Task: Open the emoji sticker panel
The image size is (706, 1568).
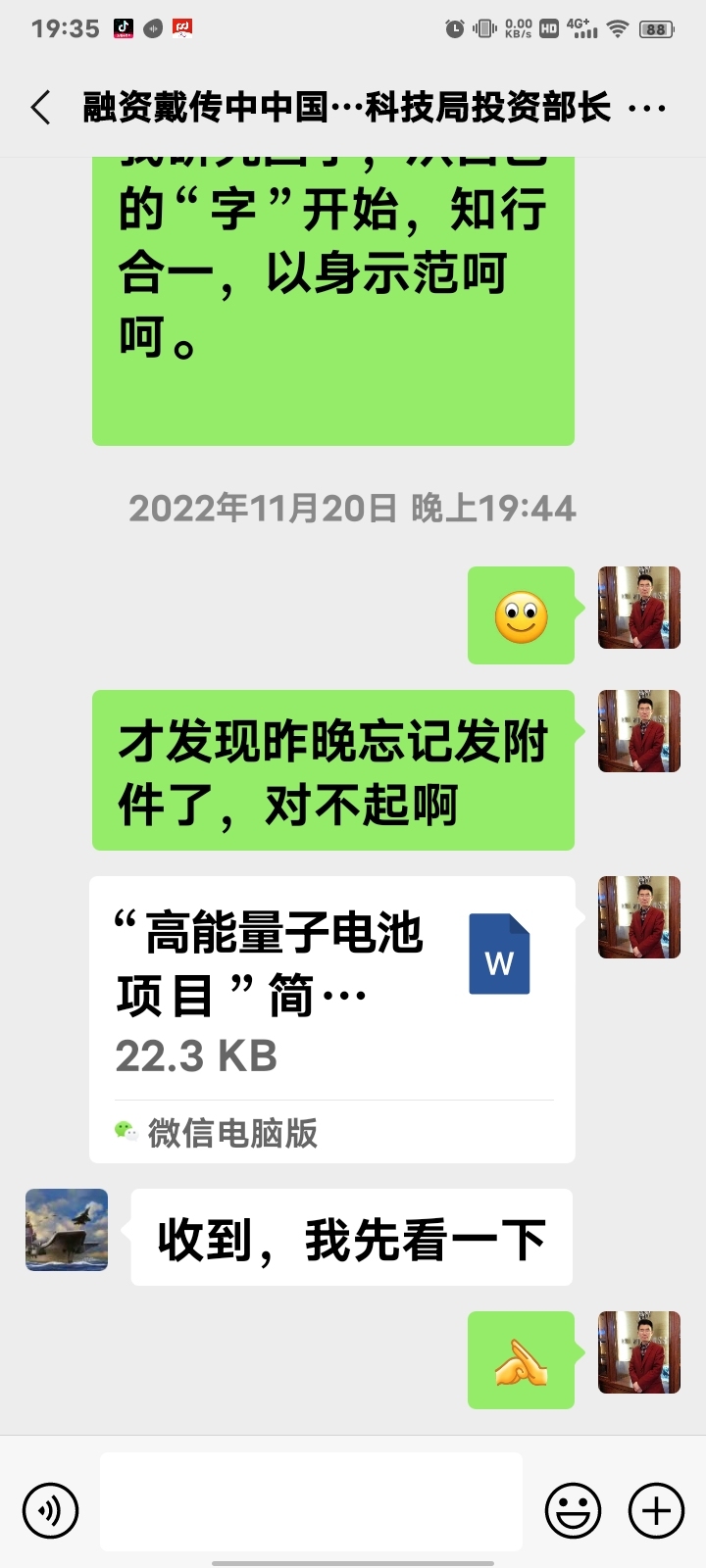Action: (x=573, y=1510)
